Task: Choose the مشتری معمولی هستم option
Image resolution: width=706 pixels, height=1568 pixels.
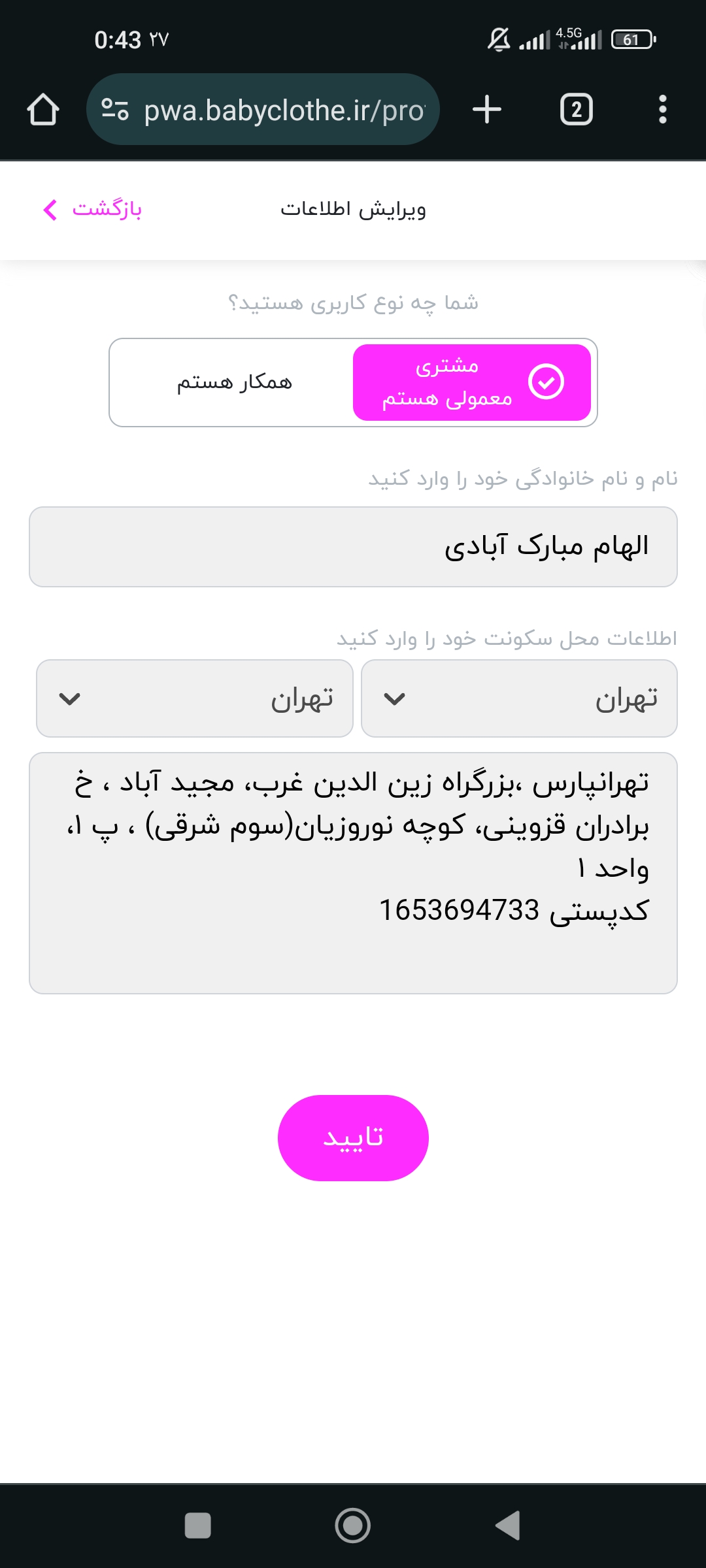Action: click(471, 382)
